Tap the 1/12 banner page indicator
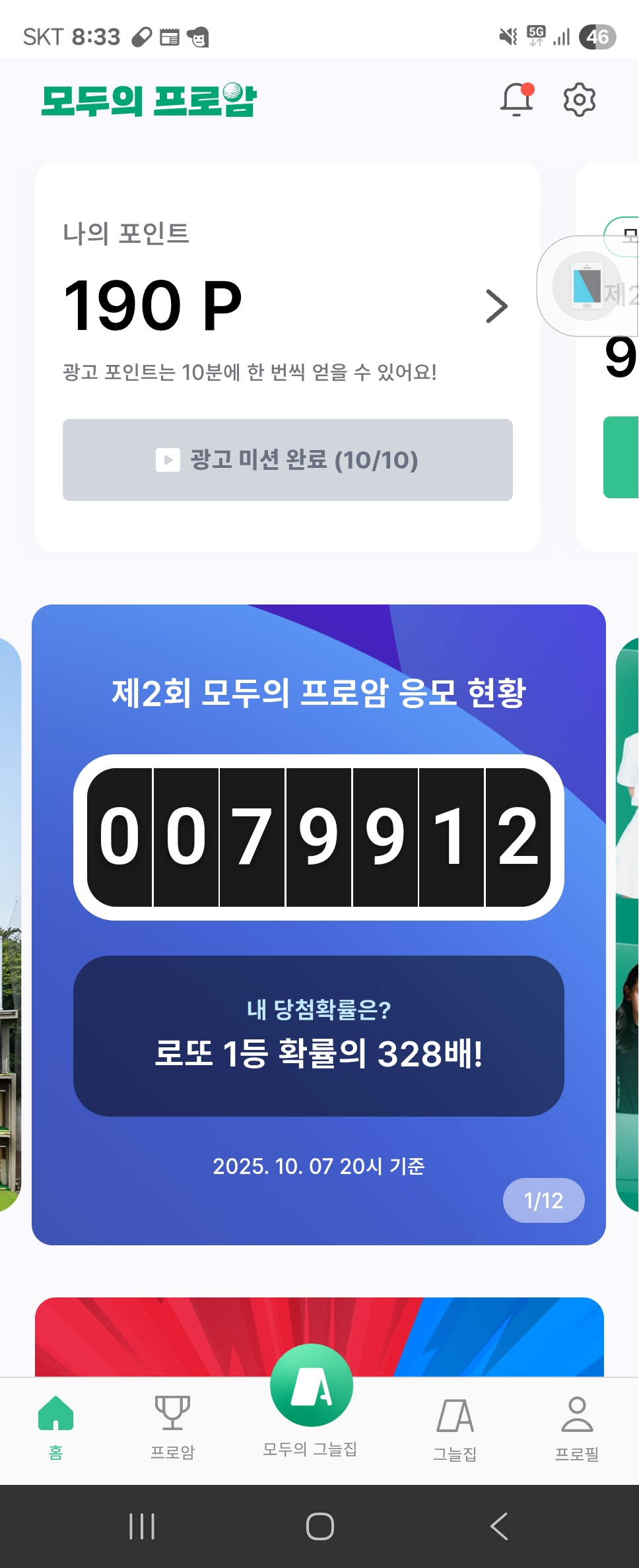The height and width of the screenshot is (1568, 639). click(x=543, y=1200)
